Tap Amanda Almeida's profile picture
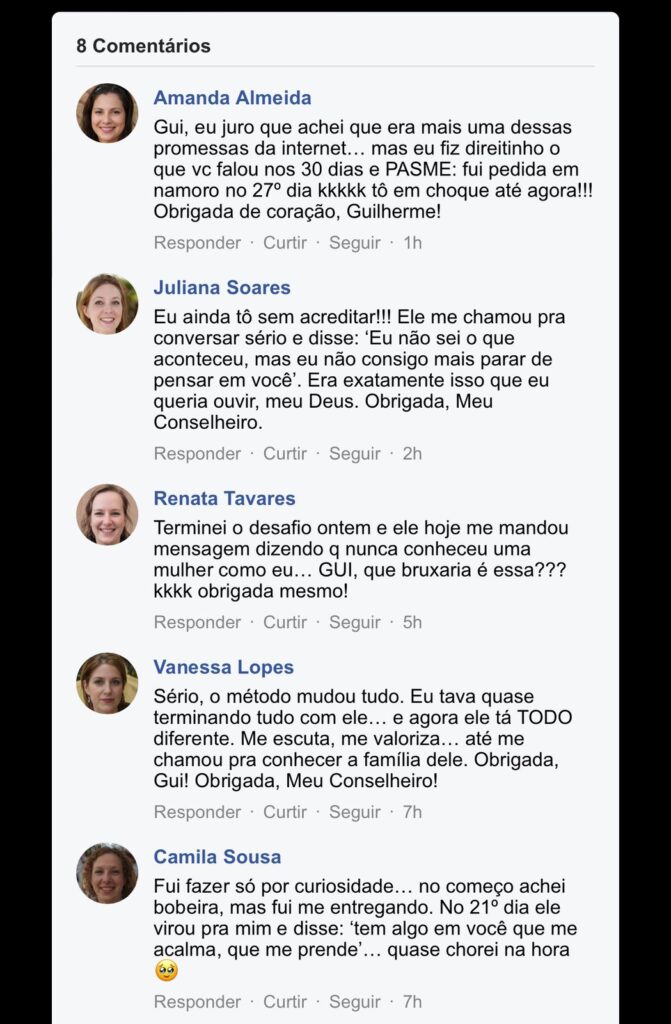The height and width of the screenshot is (1024, 671). tap(107, 113)
